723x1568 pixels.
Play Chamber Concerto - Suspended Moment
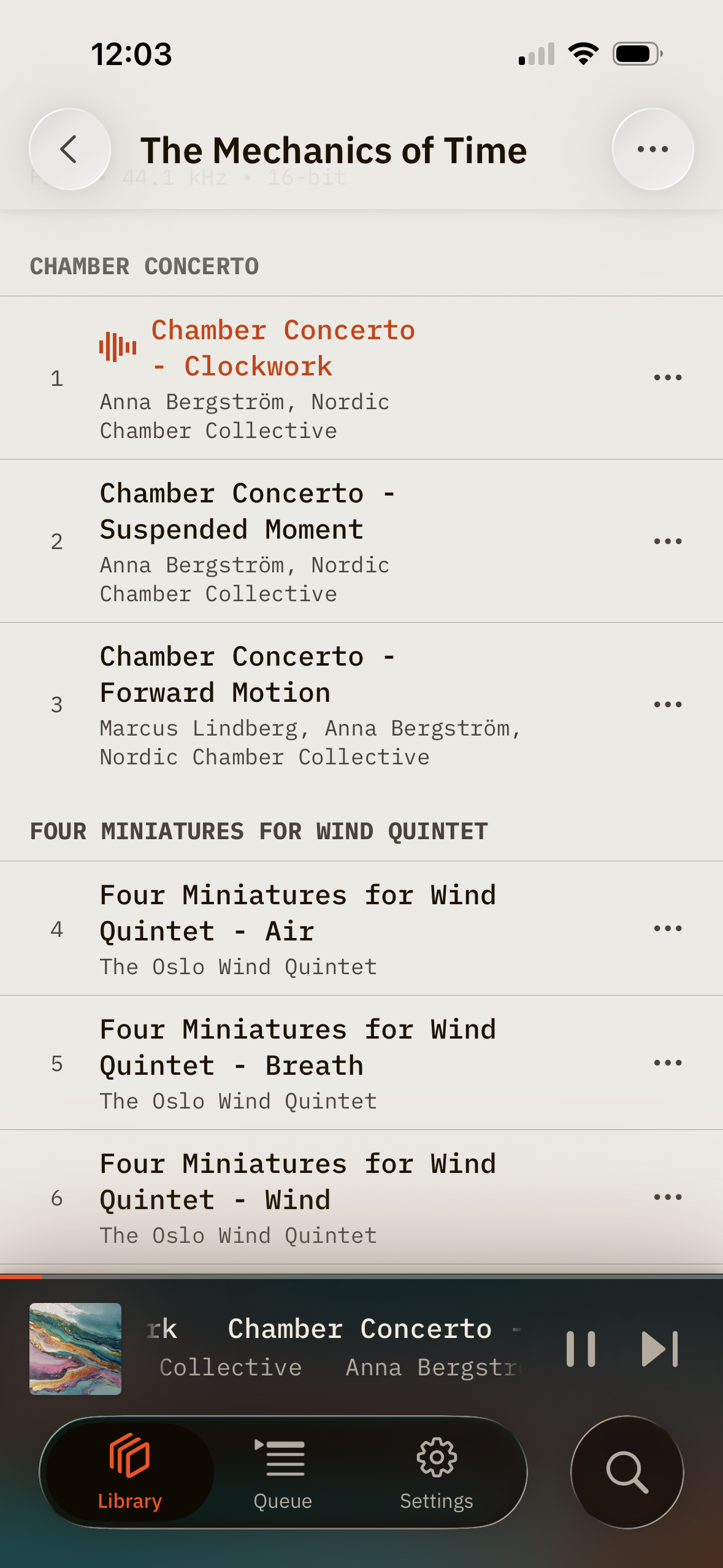[x=307, y=540]
